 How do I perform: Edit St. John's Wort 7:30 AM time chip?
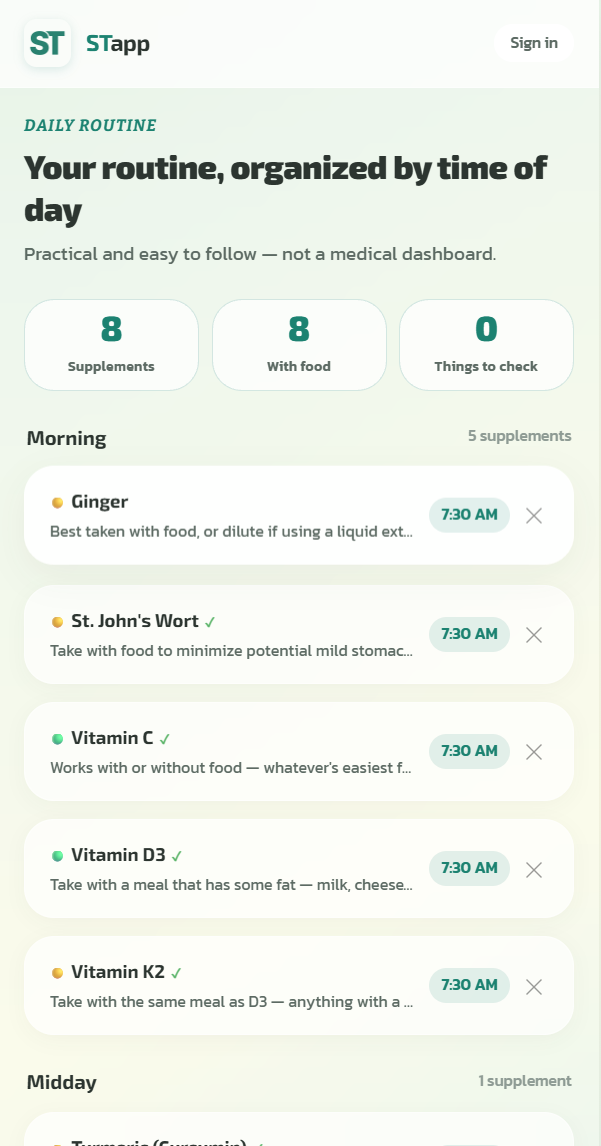tap(469, 634)
